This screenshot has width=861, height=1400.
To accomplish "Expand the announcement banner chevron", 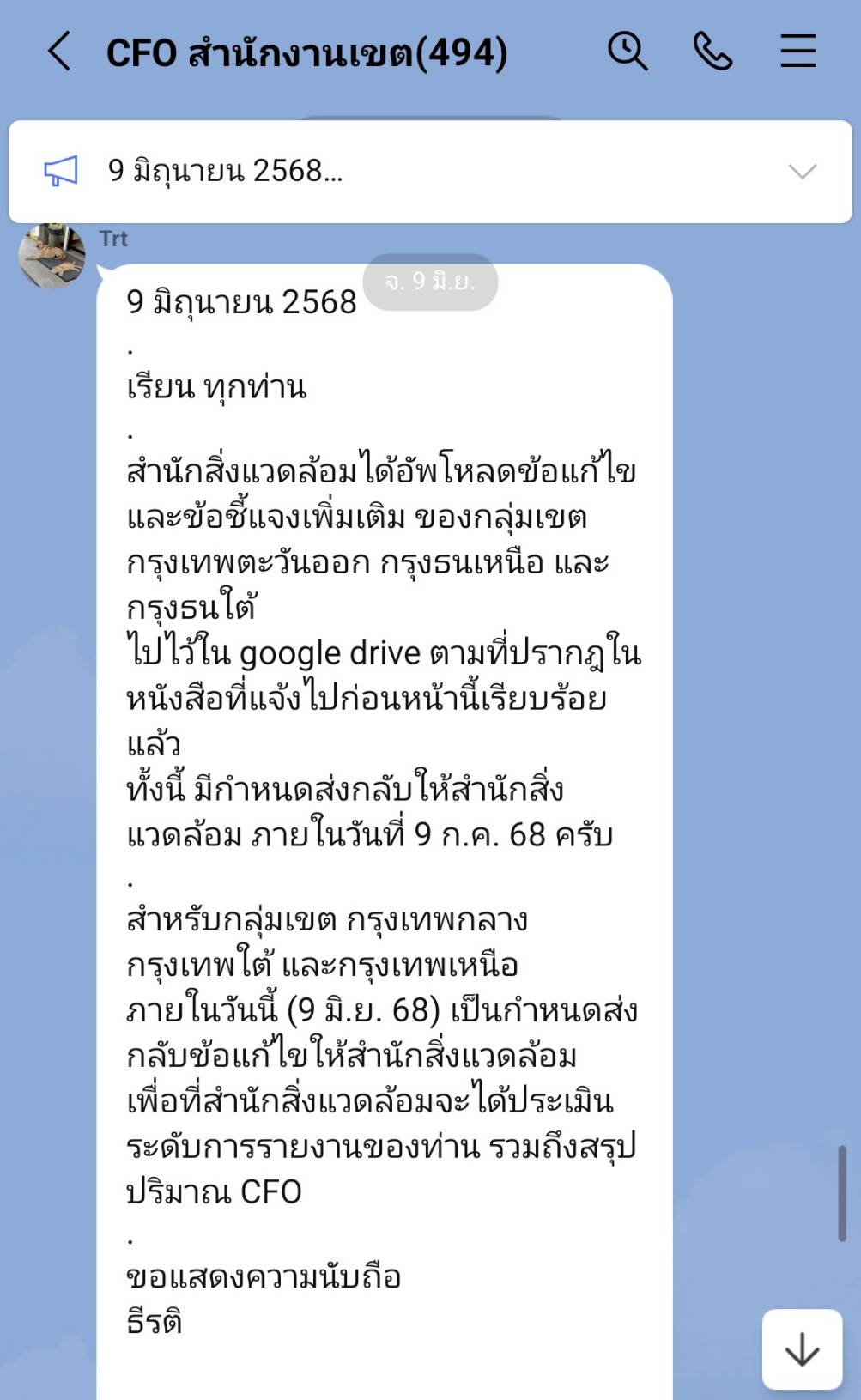I will [802, 172].
